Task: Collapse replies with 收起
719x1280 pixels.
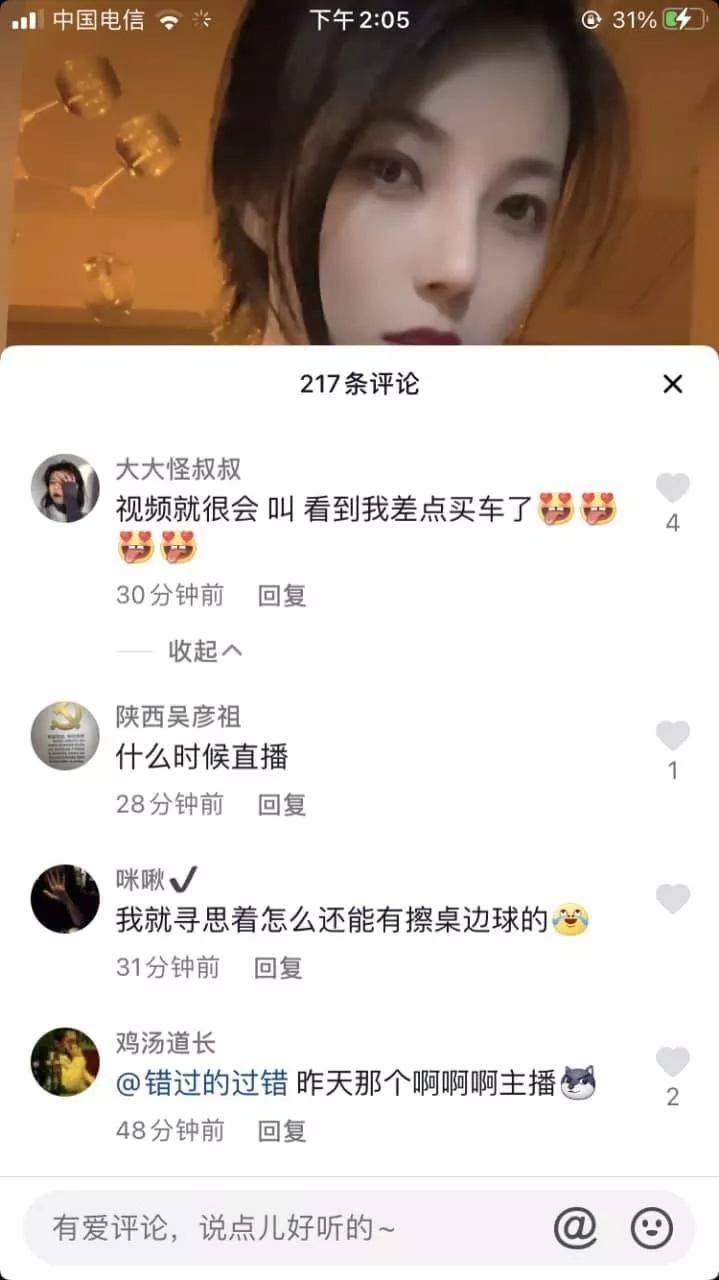Action: coord(205,651)
